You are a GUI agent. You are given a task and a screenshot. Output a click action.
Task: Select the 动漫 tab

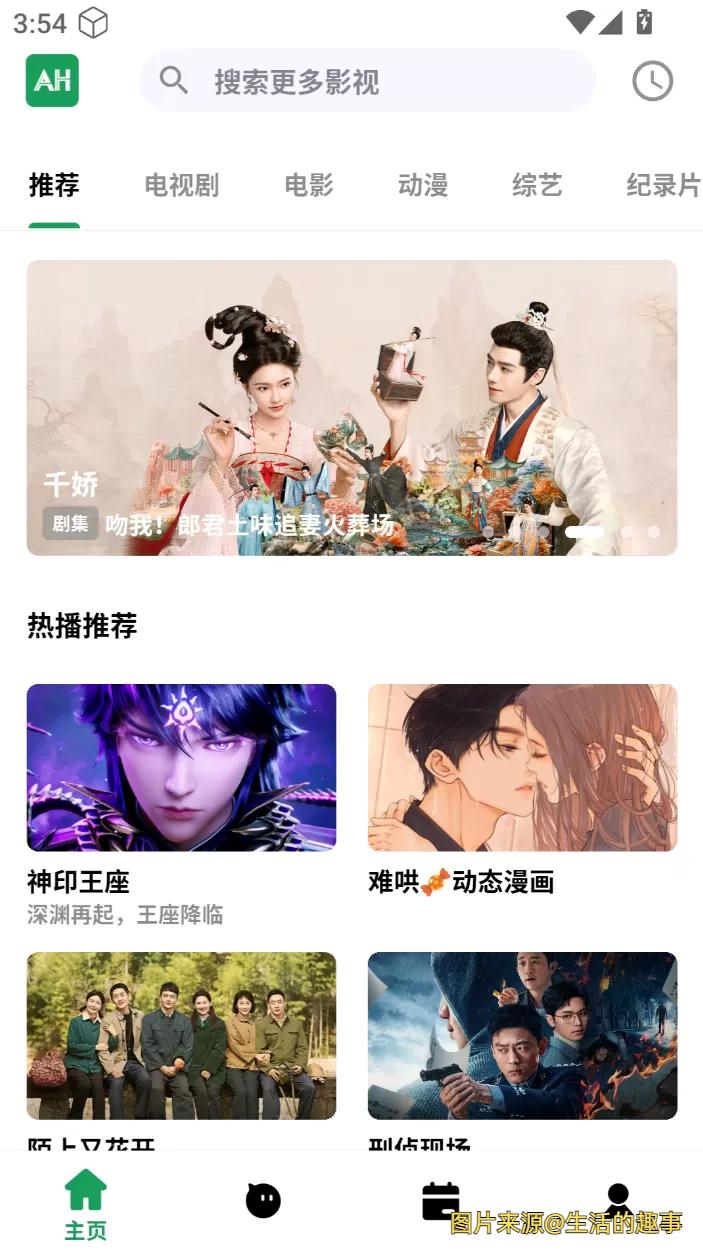[422, 185]
